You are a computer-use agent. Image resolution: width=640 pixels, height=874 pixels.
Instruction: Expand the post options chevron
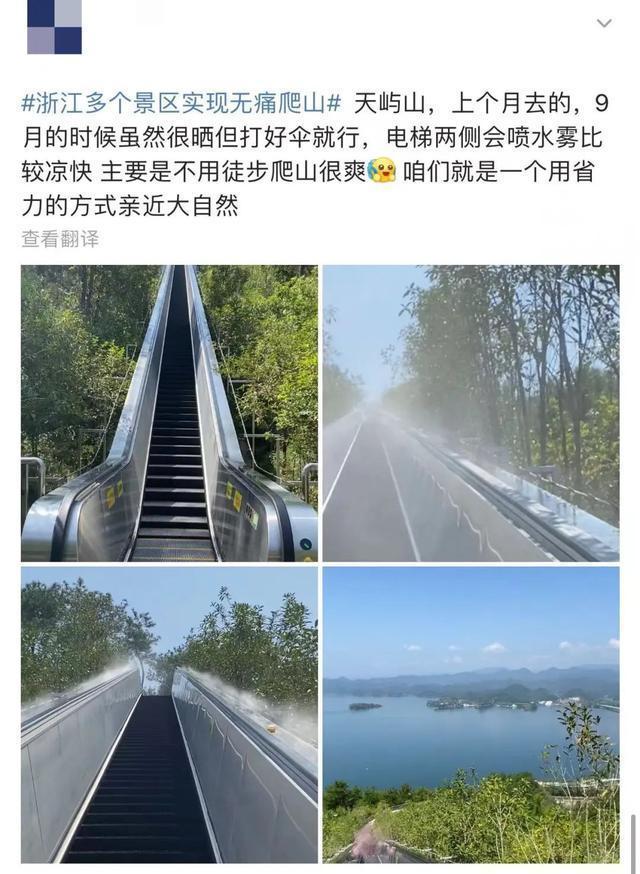pyautogui.click(x=604, y=23)
